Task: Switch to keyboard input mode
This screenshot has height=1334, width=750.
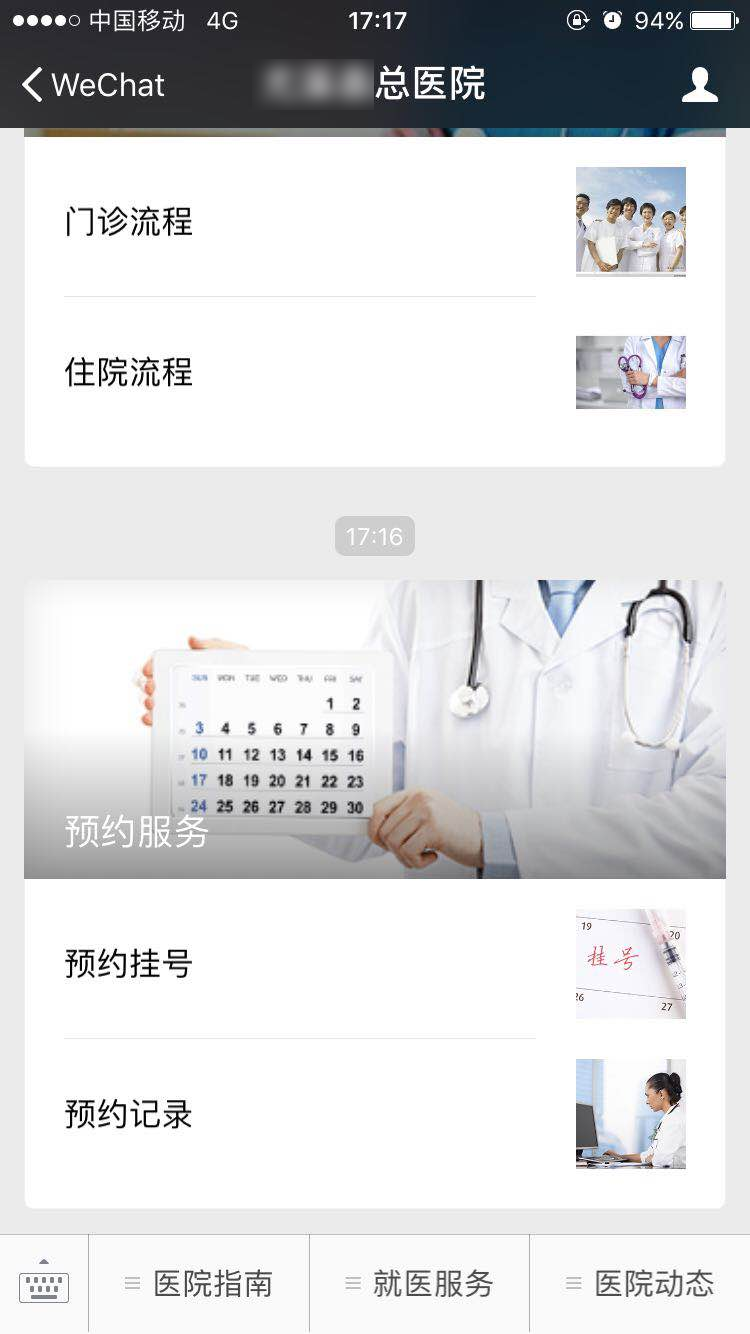Action: pos(44,1283)
